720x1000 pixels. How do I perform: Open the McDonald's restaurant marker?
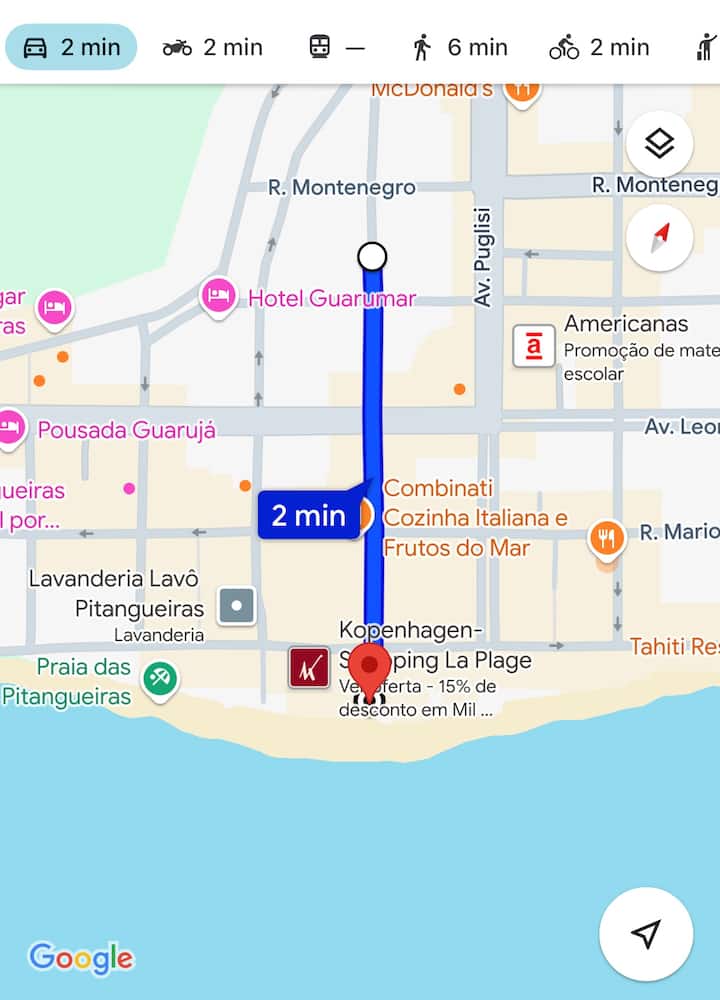[x=521, y=89]
